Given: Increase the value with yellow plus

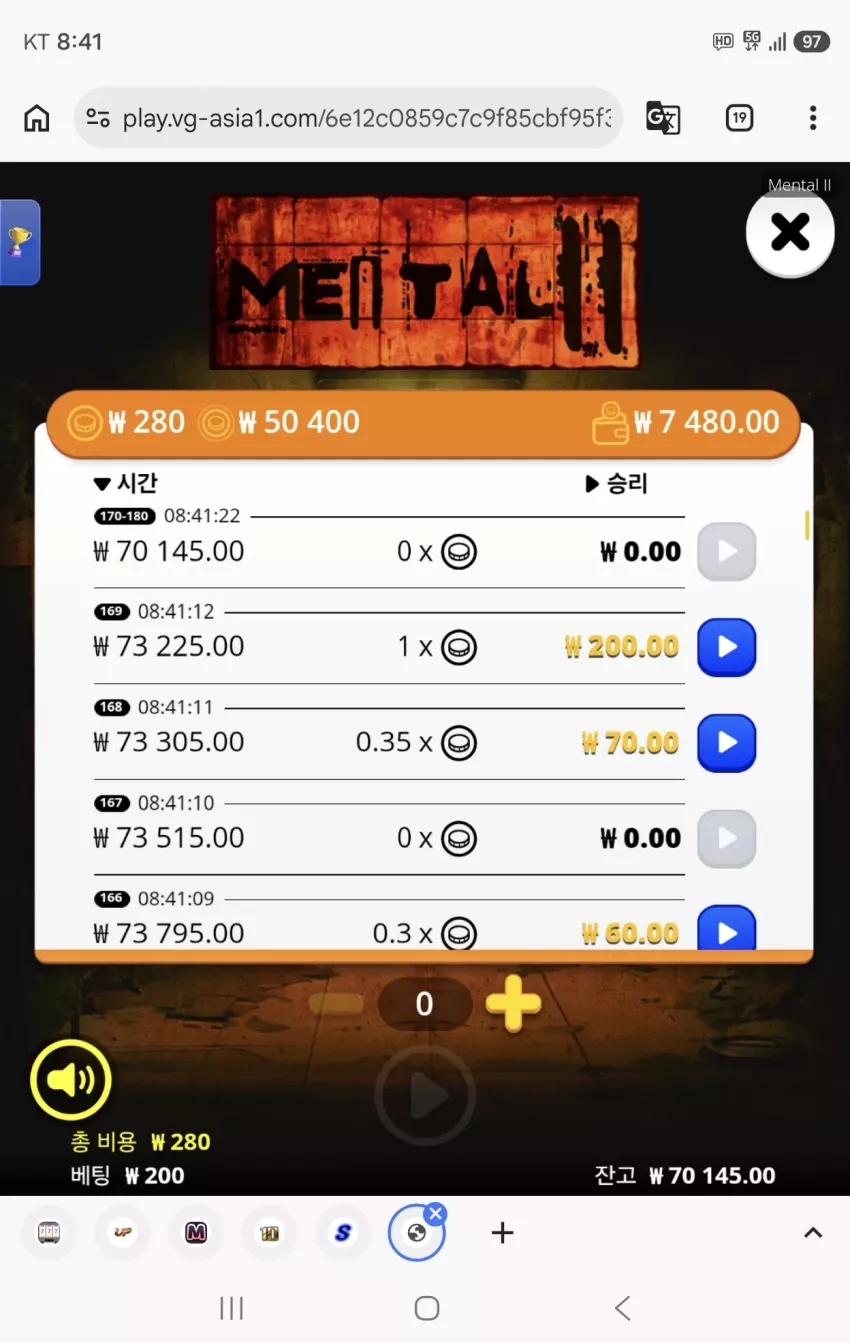Looking at the screenshot, I should [x=513, y=1004].
